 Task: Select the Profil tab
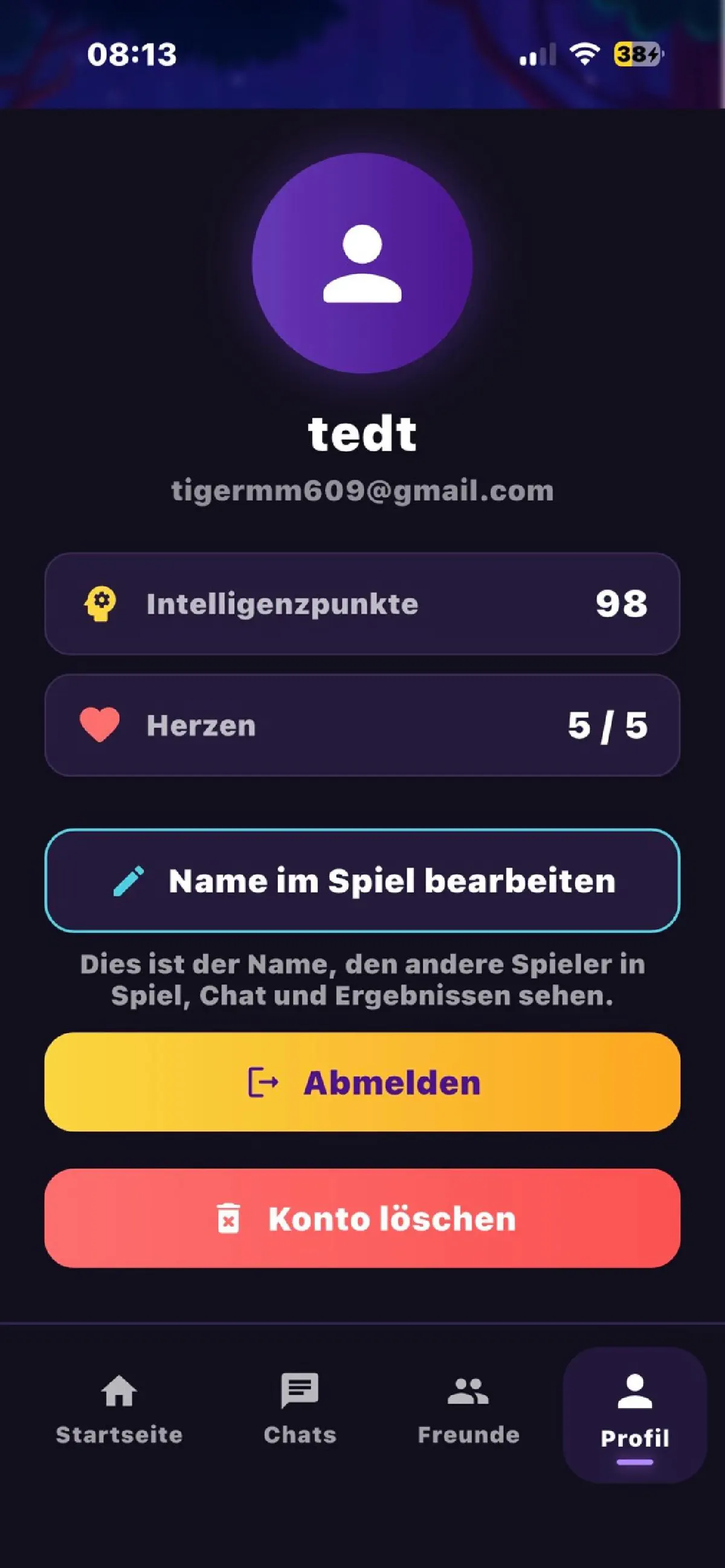click(x=635, y=1416)
